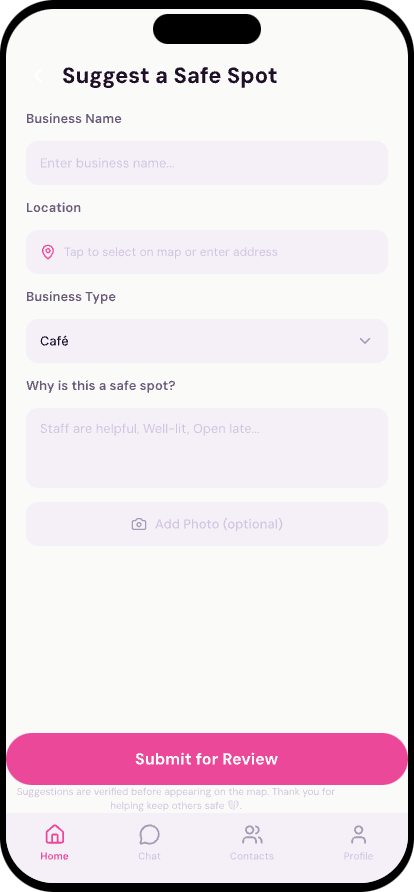This screenshot has height=892, width=414.
Task: Open the Profile tab
Action: point(358,842)
